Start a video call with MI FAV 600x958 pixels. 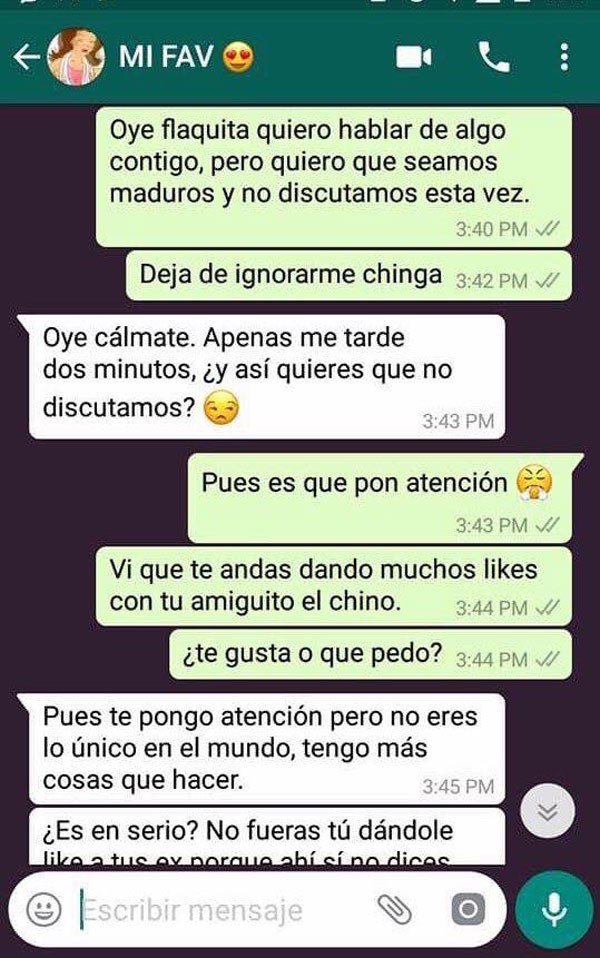[x=413, y=57]
